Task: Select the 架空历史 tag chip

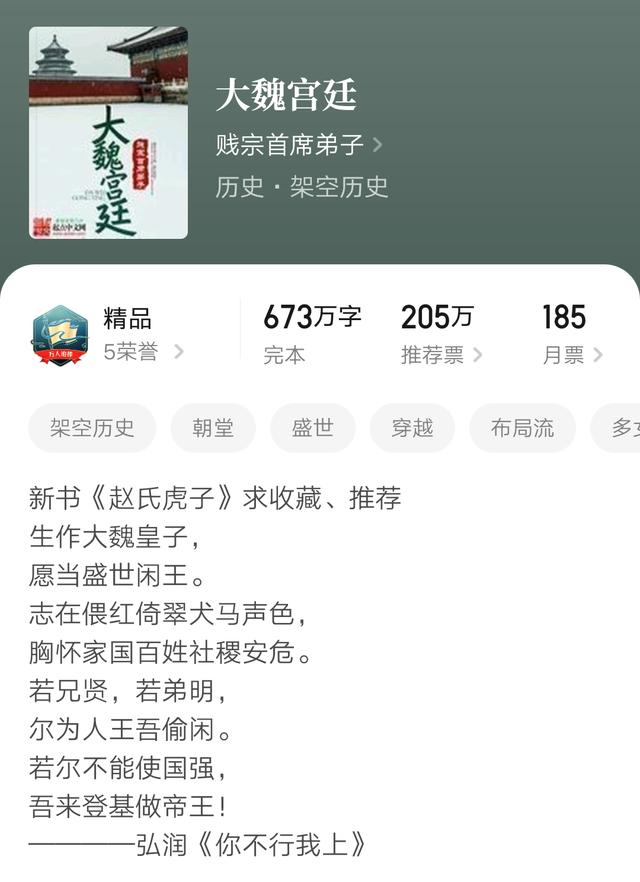Action: pos(92,428)
